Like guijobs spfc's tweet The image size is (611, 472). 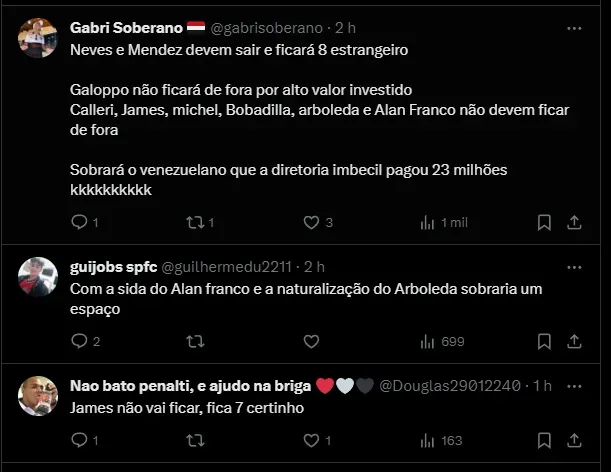point(311,341)
